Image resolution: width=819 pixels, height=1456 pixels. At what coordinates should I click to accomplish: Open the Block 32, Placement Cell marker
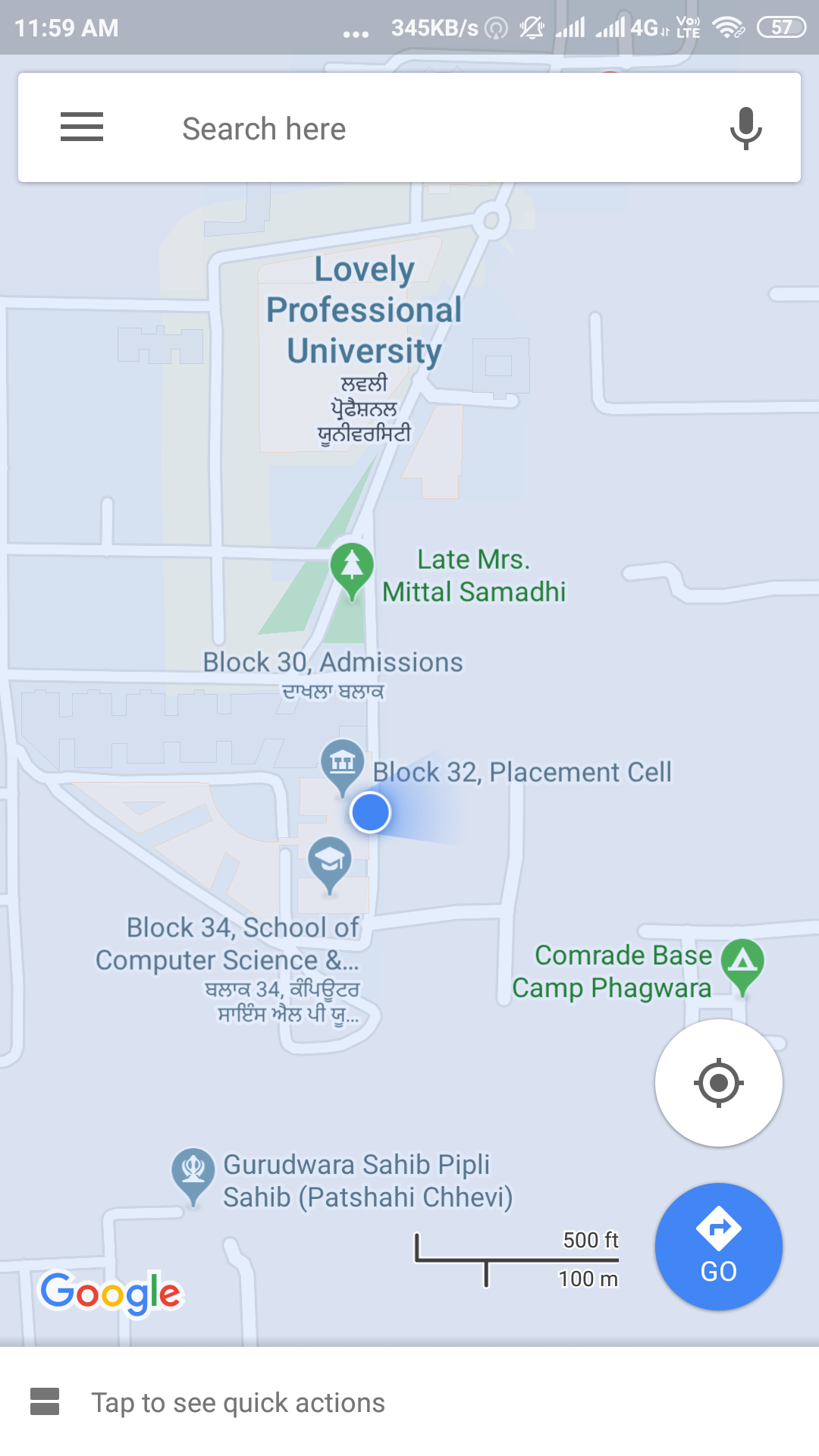click(343, 763)
